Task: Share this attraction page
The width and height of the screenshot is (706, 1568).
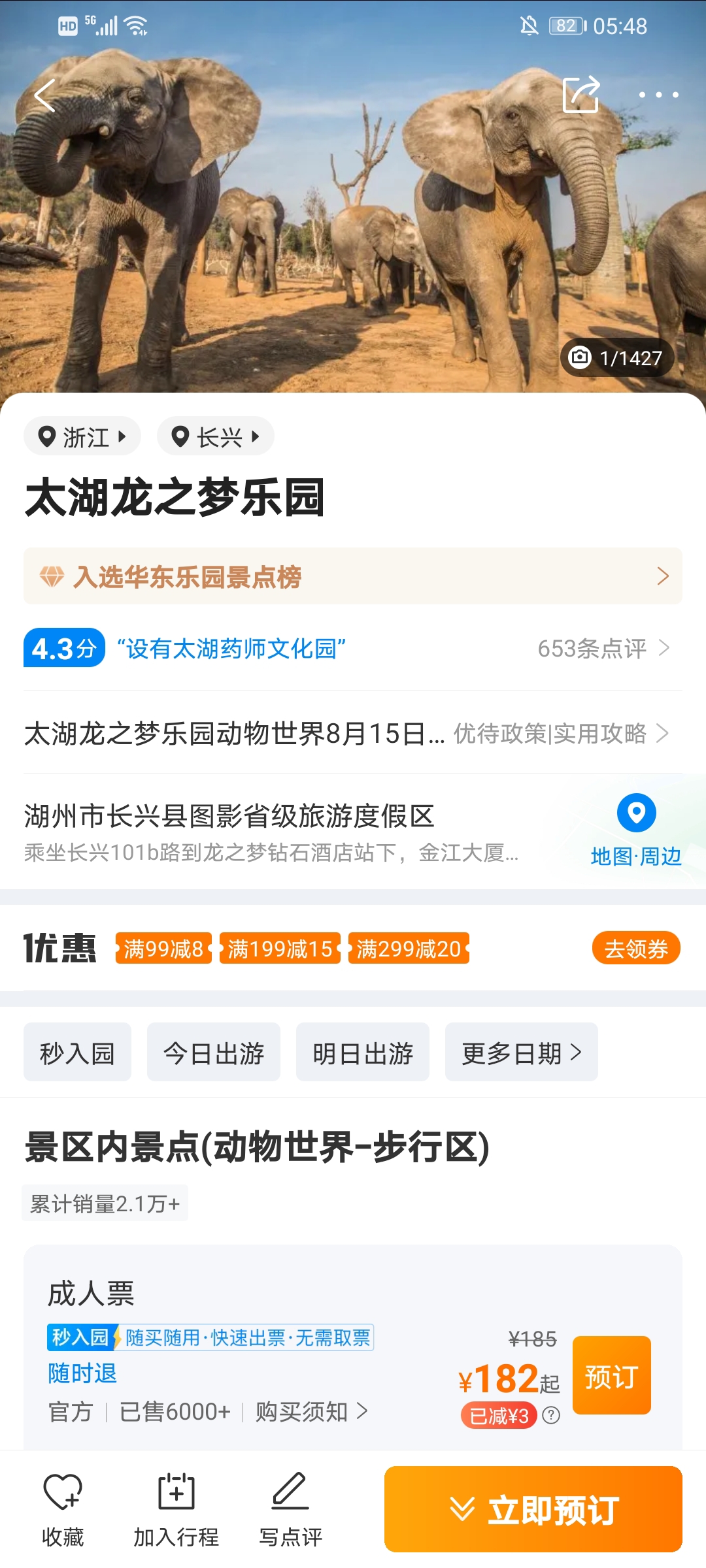Action: click(x=580, y=95)
